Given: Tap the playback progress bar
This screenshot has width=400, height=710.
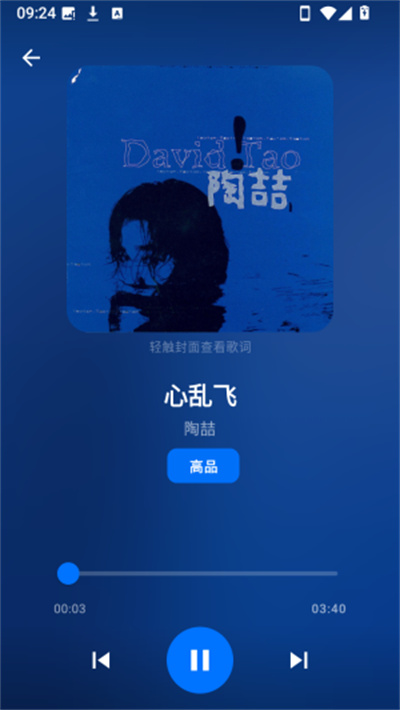Looking at the screenshot, I should point(197,573).
